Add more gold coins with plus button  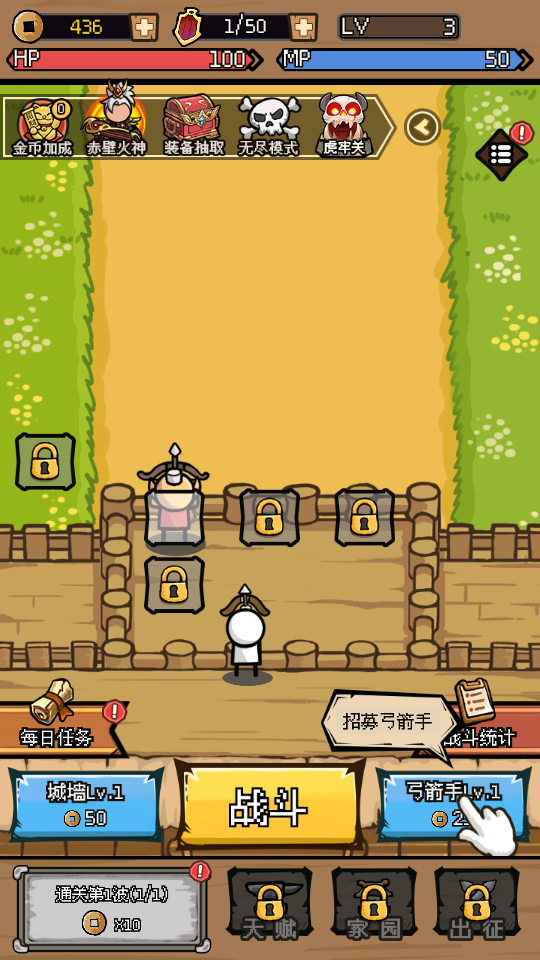pyautogui.click(x=144, y=27)
